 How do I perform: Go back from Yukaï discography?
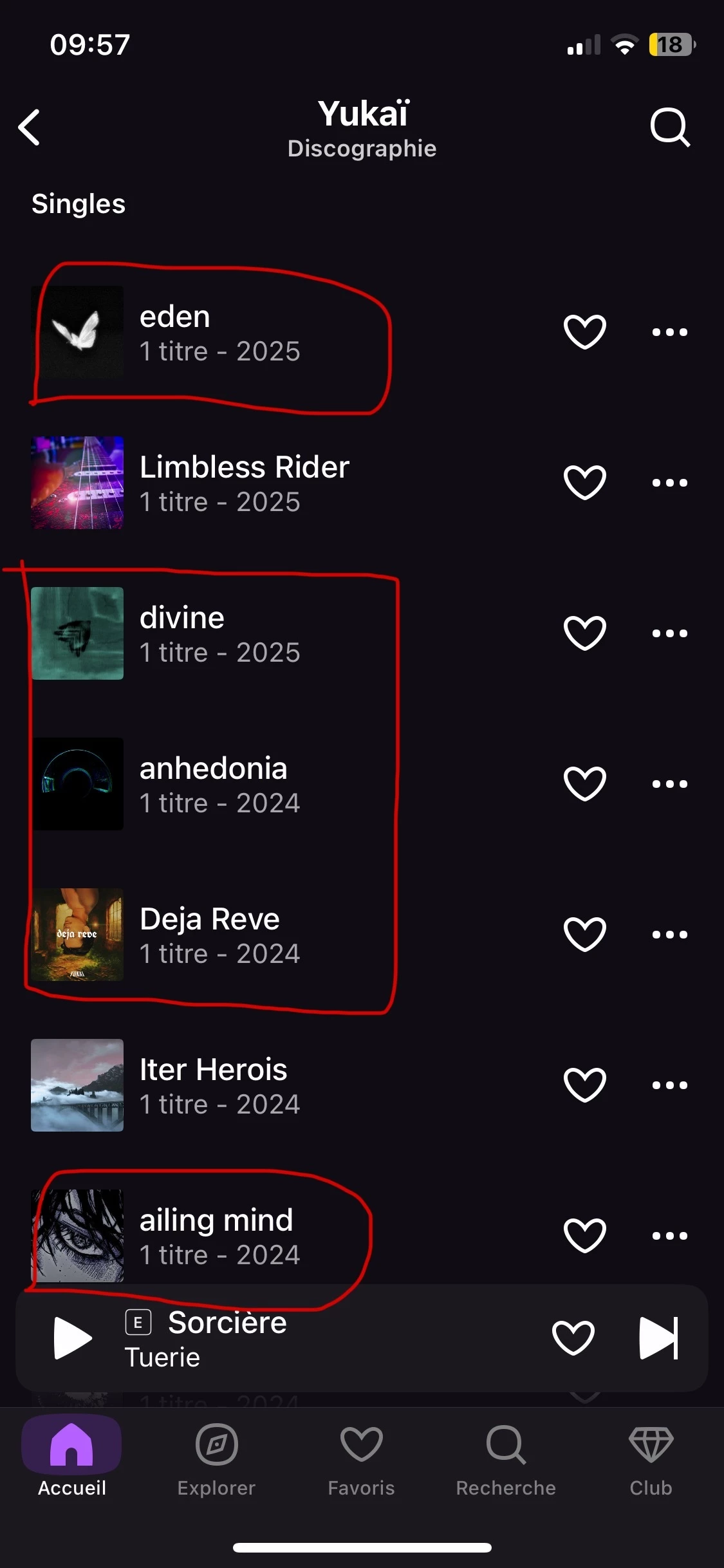30,127
